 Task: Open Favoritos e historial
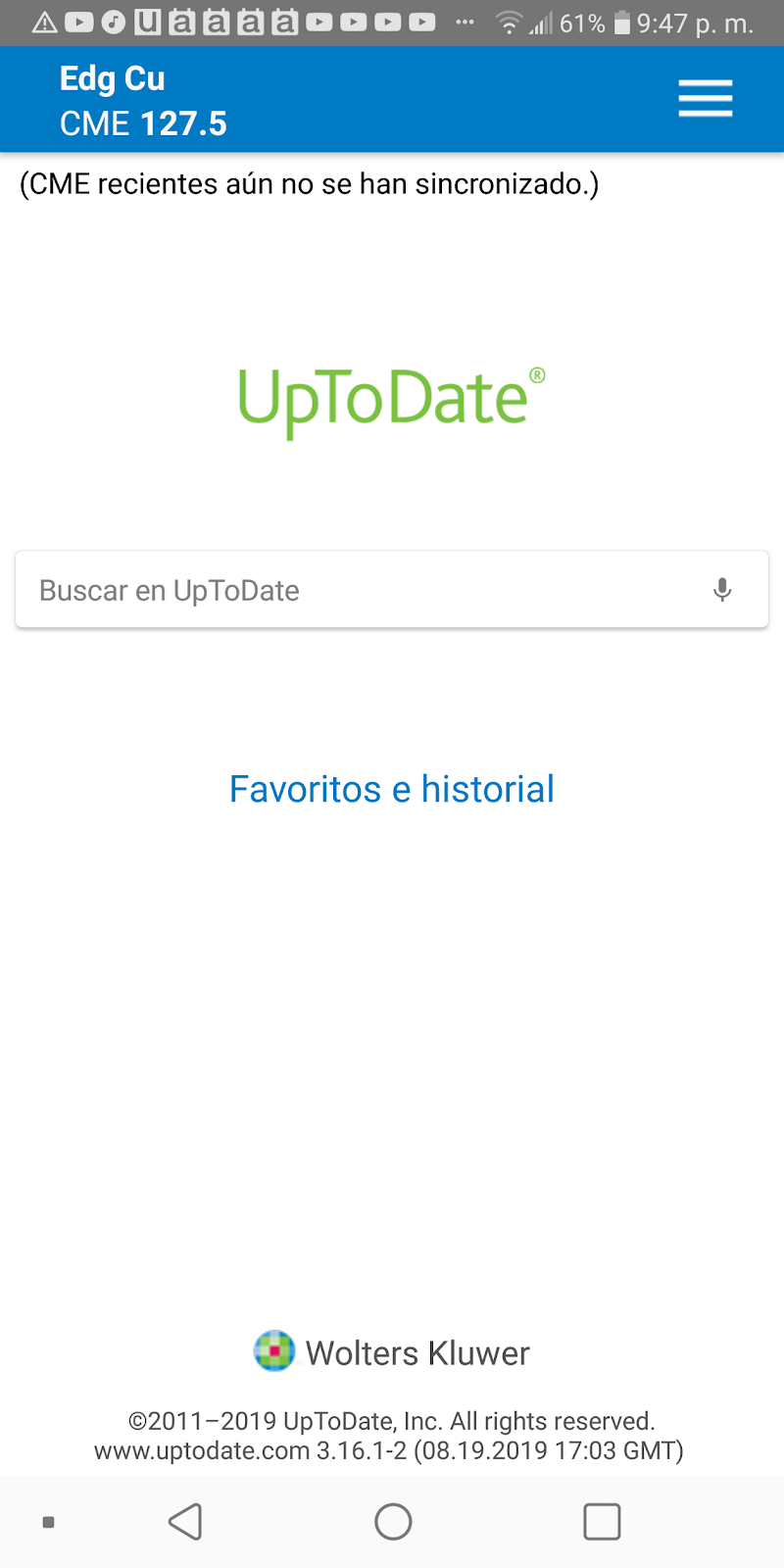[391, 789]
